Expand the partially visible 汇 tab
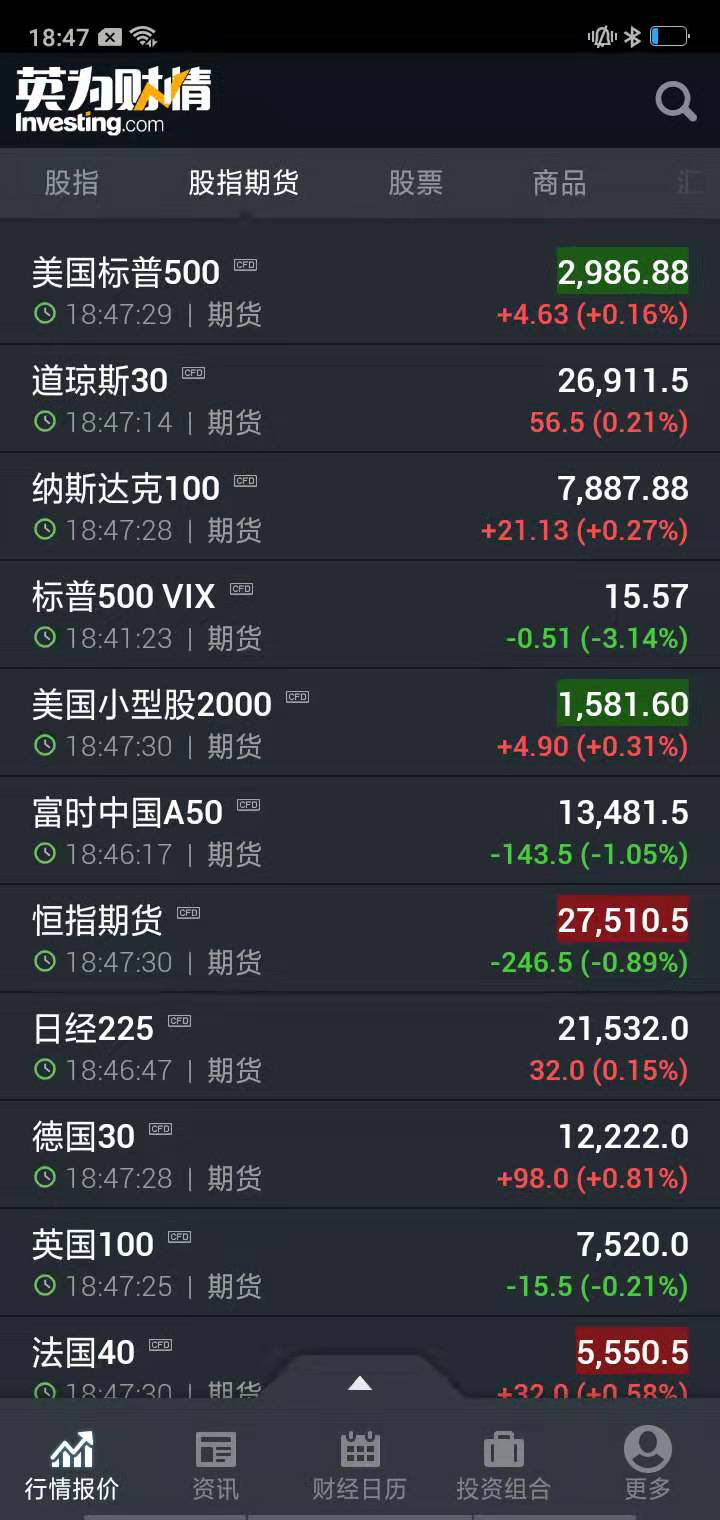Image resolution: width=720 pixels, height=1520 pixels. 690,184
